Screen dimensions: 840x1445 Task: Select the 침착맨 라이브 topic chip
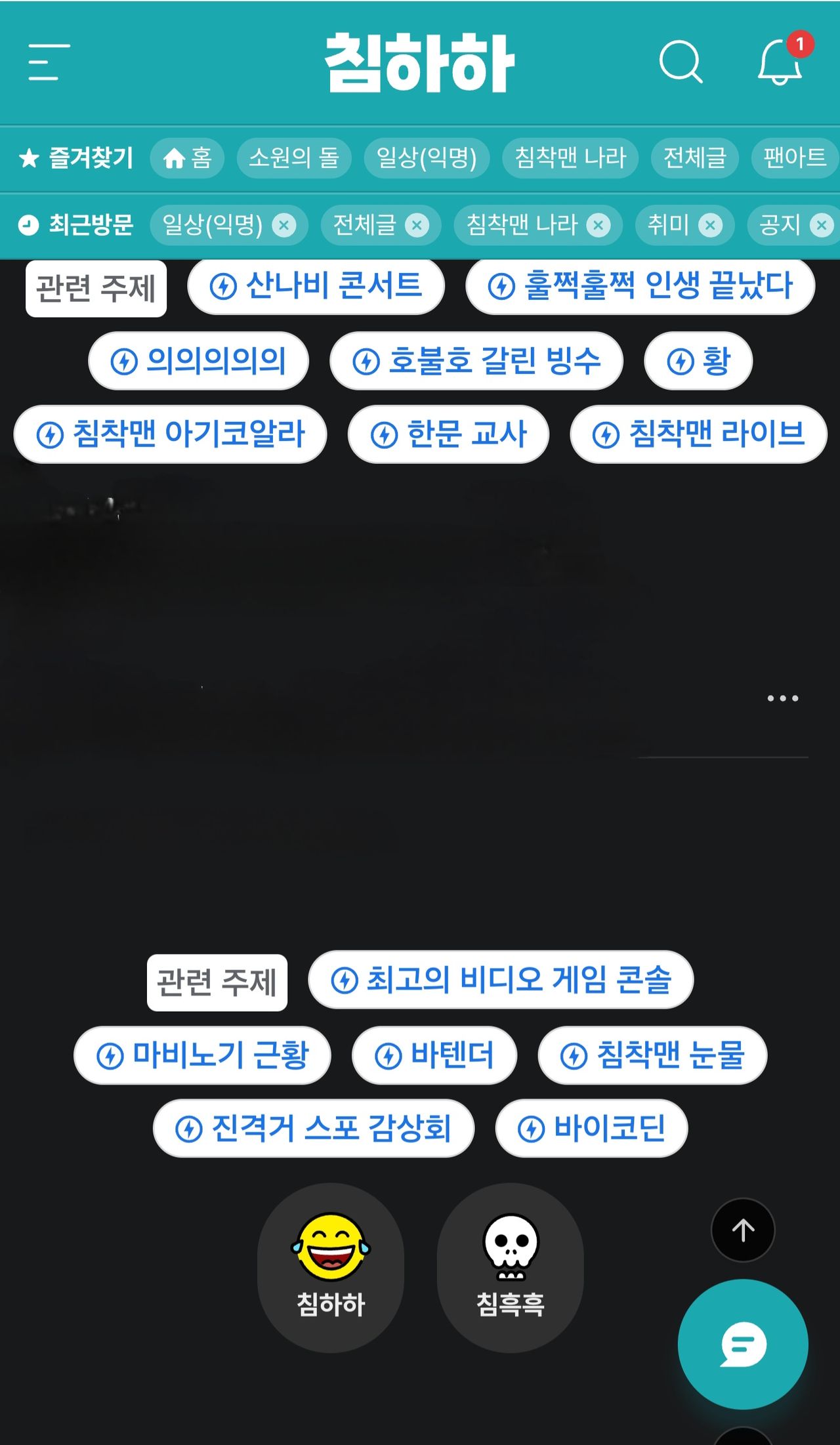coord(698,434)
